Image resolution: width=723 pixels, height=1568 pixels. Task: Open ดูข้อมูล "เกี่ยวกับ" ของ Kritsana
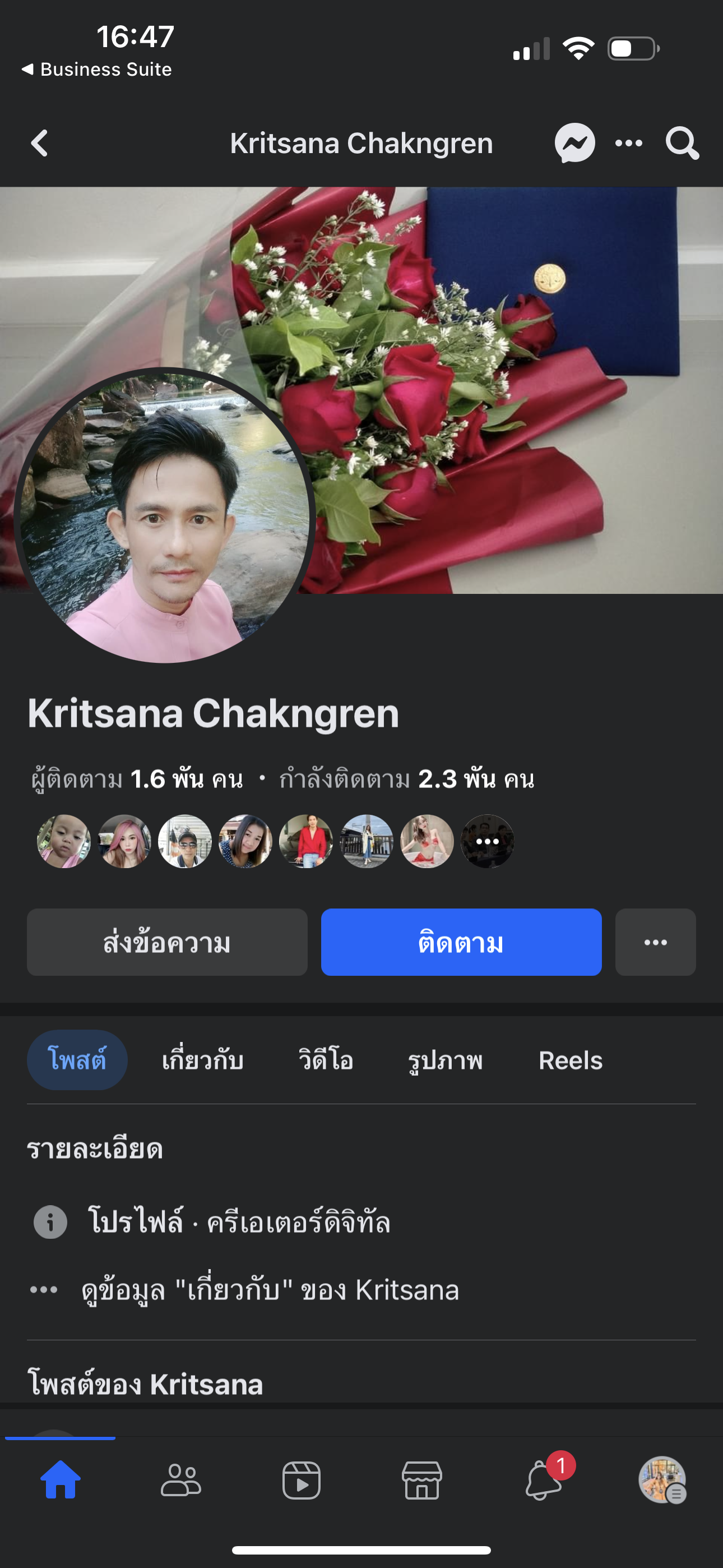[x=270, y=1289]
